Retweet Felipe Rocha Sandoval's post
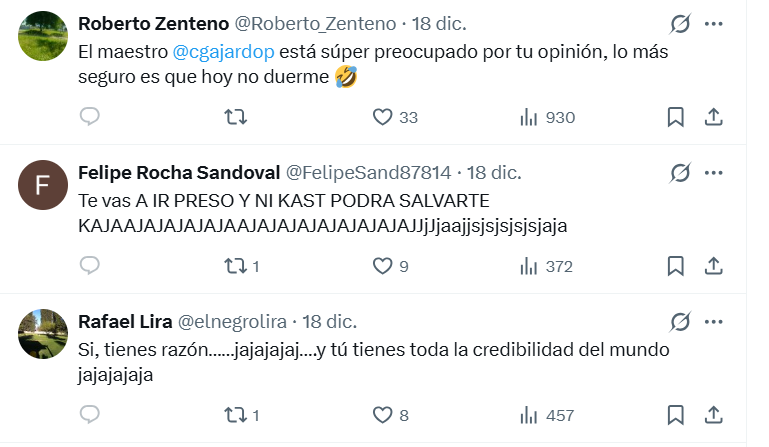This screenshot has height=447, width=769. [236, 266]
